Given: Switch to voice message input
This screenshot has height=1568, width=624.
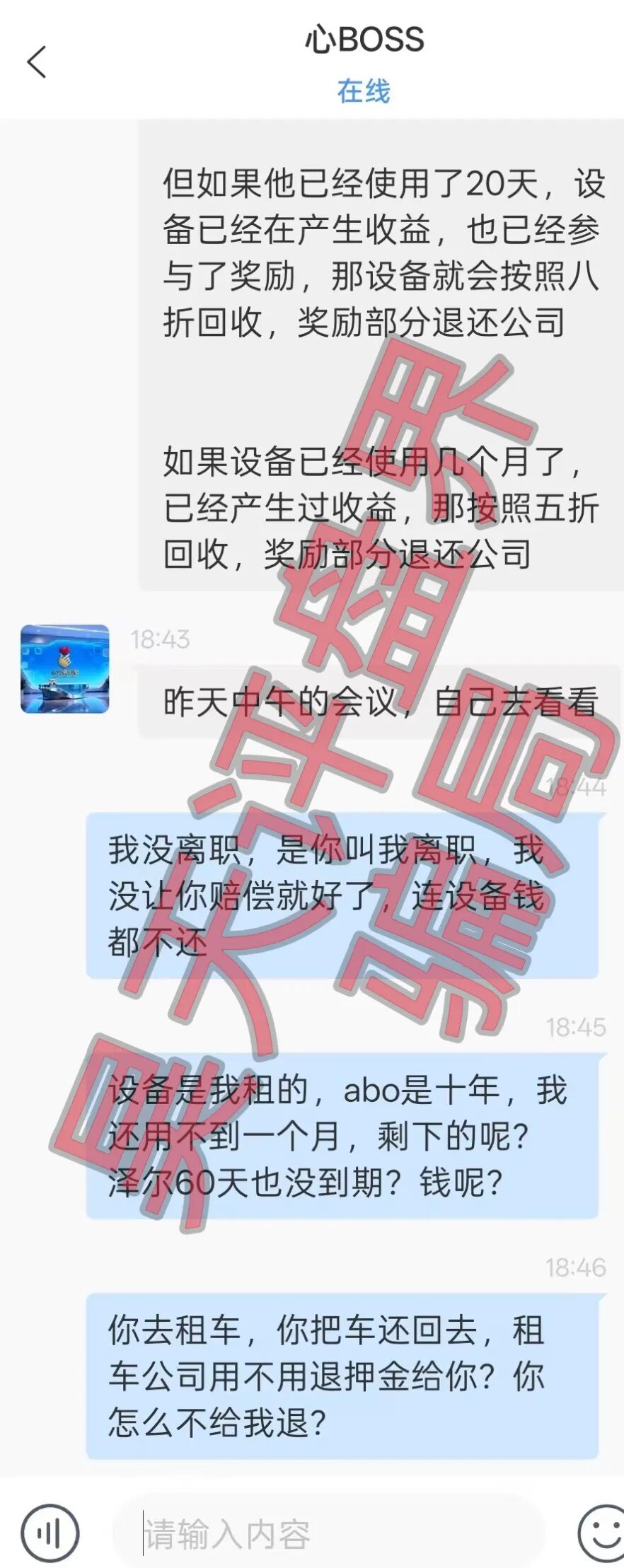Looking at the screenshot, I should pos(50,1533).
